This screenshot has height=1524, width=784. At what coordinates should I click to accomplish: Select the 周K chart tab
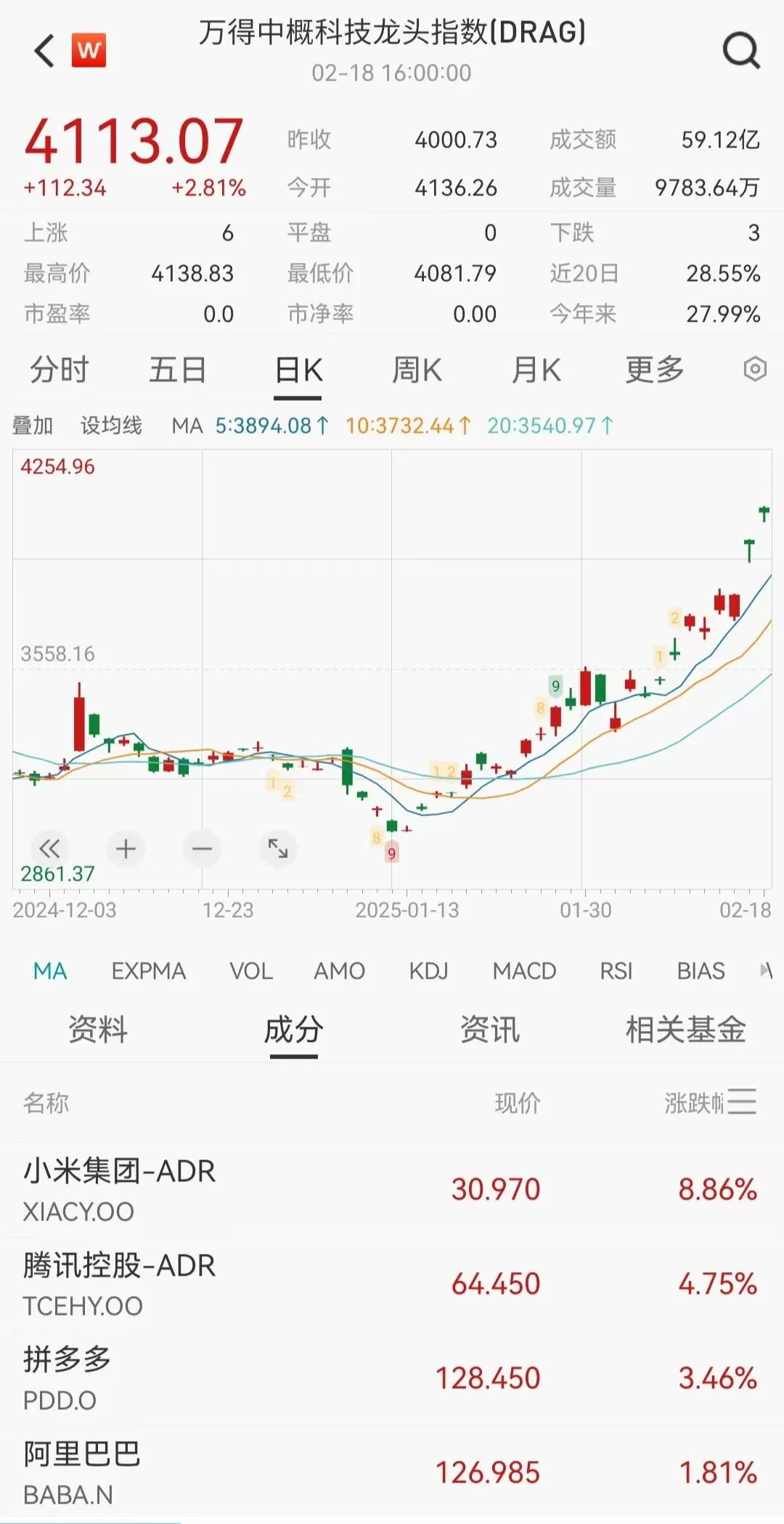[417, 370]
